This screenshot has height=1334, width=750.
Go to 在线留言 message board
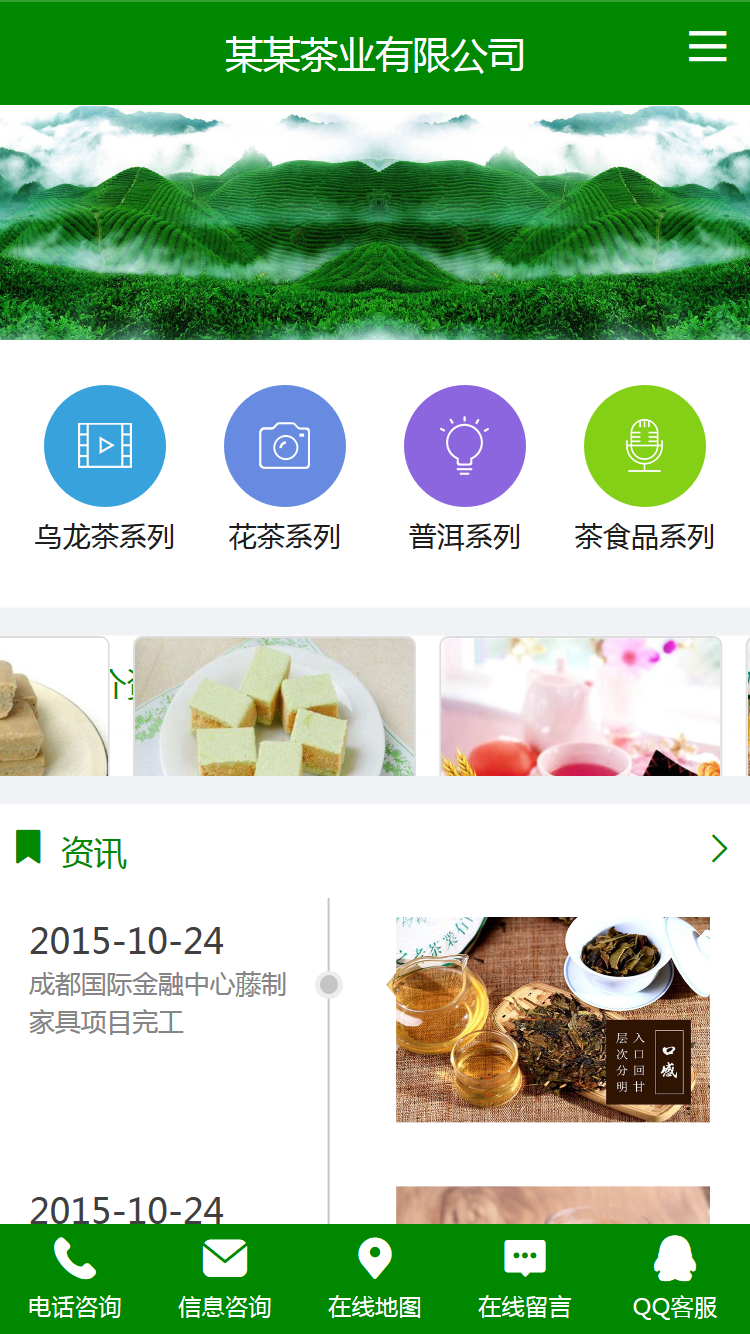pos(525,1278)
